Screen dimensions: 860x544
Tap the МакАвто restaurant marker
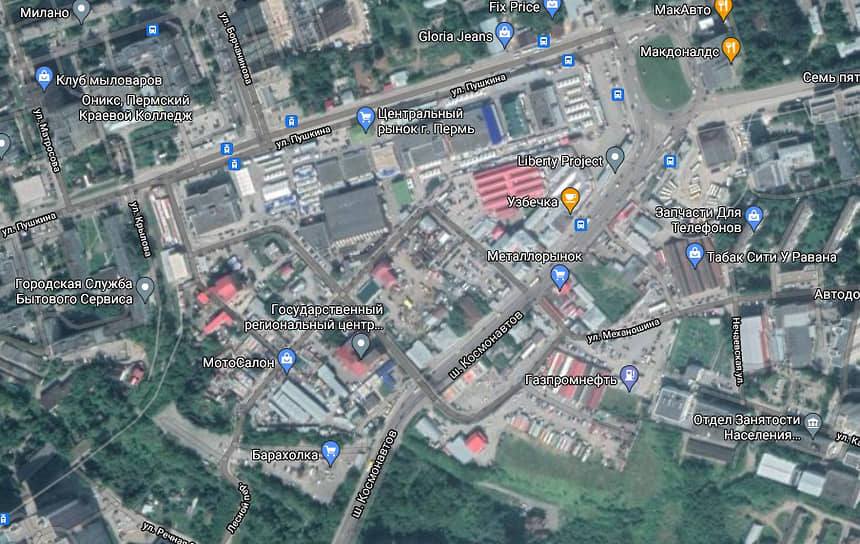[x=725, y=8]
